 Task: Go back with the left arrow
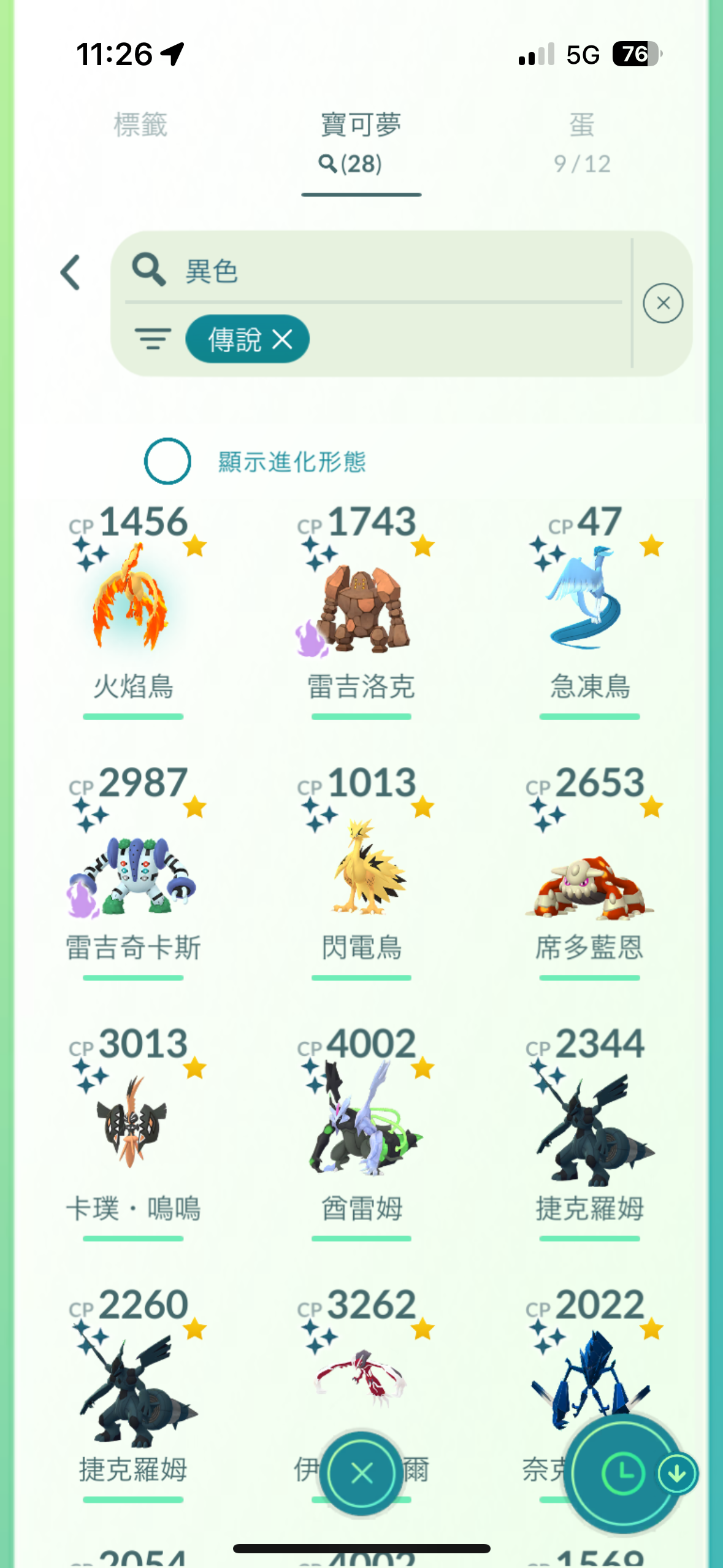pos(71,272)
